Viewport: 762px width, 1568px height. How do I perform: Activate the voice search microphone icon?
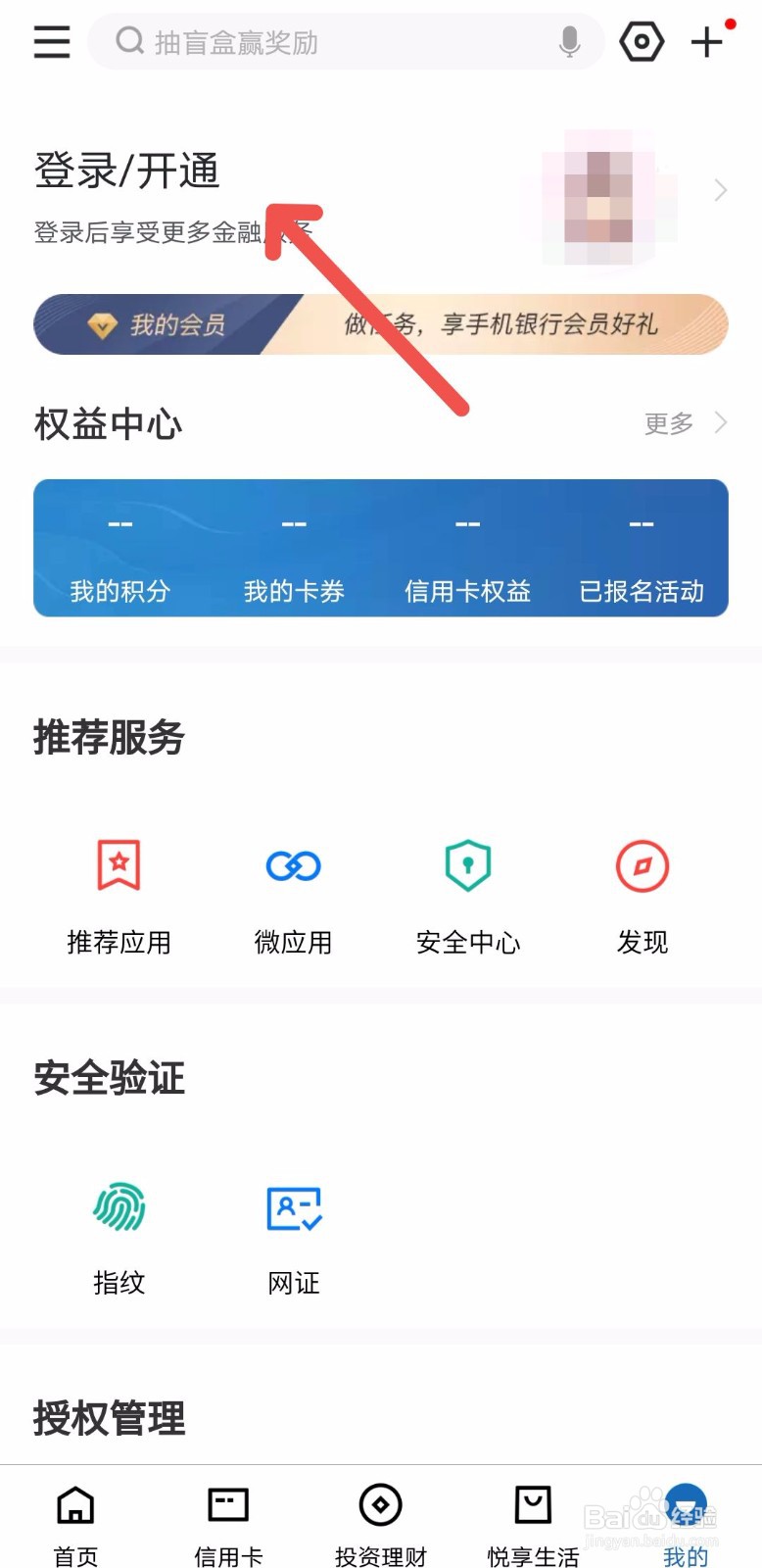tap(569, 42)
